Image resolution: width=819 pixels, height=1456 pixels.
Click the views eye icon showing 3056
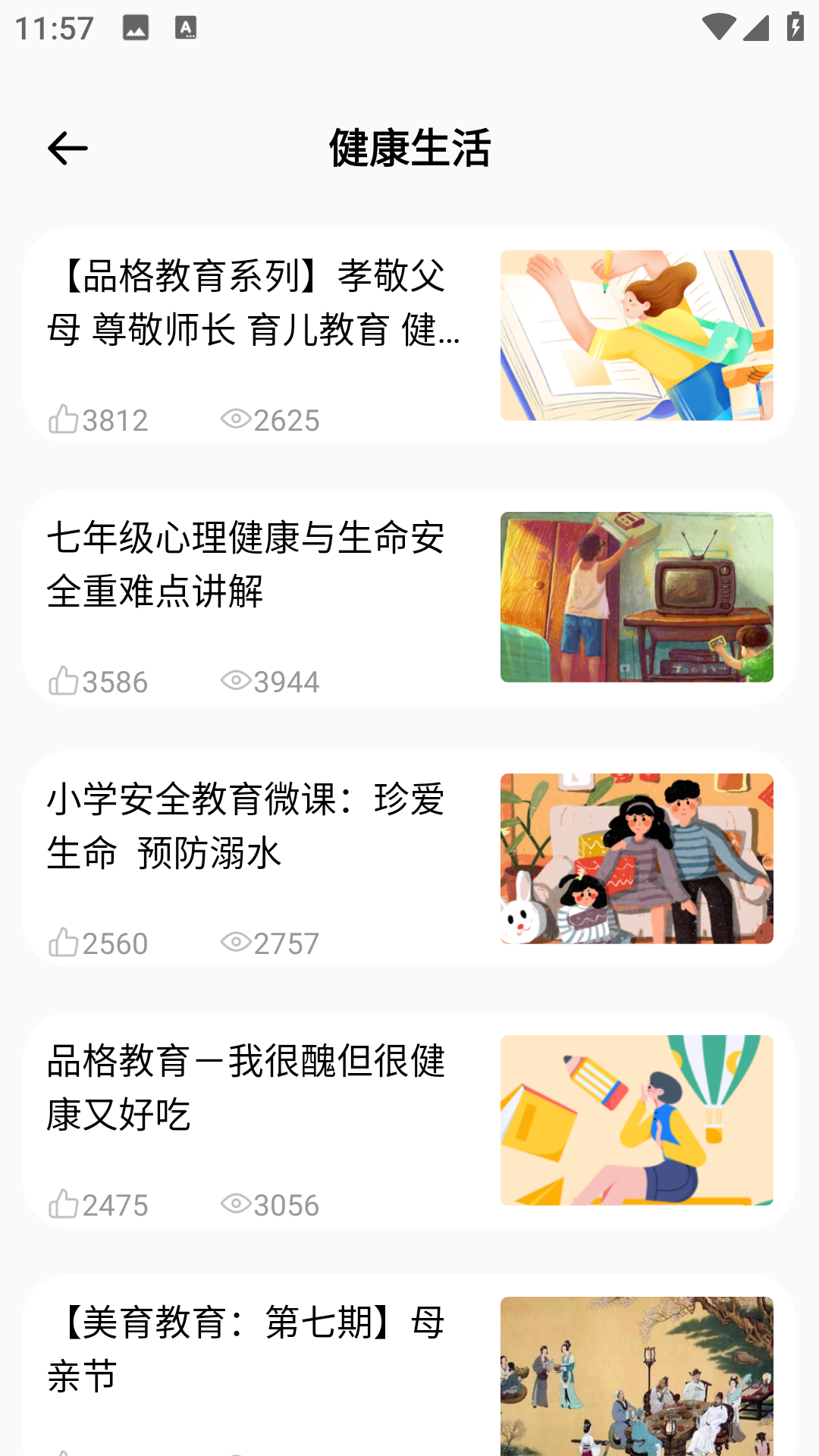click(235, 1204)
